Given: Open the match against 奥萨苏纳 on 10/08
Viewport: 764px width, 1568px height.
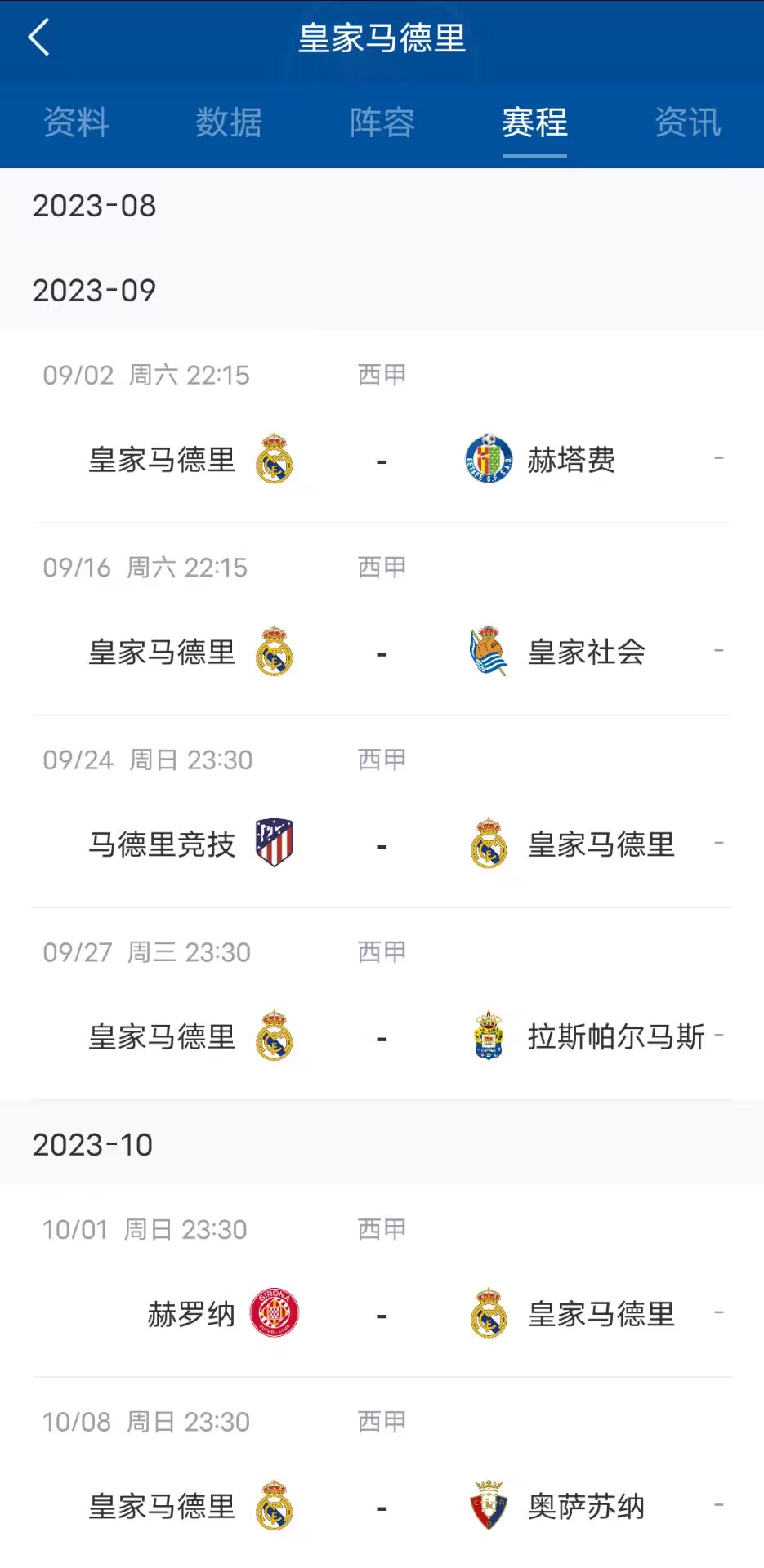Looking at the screenshot, I should [382, 1473].
